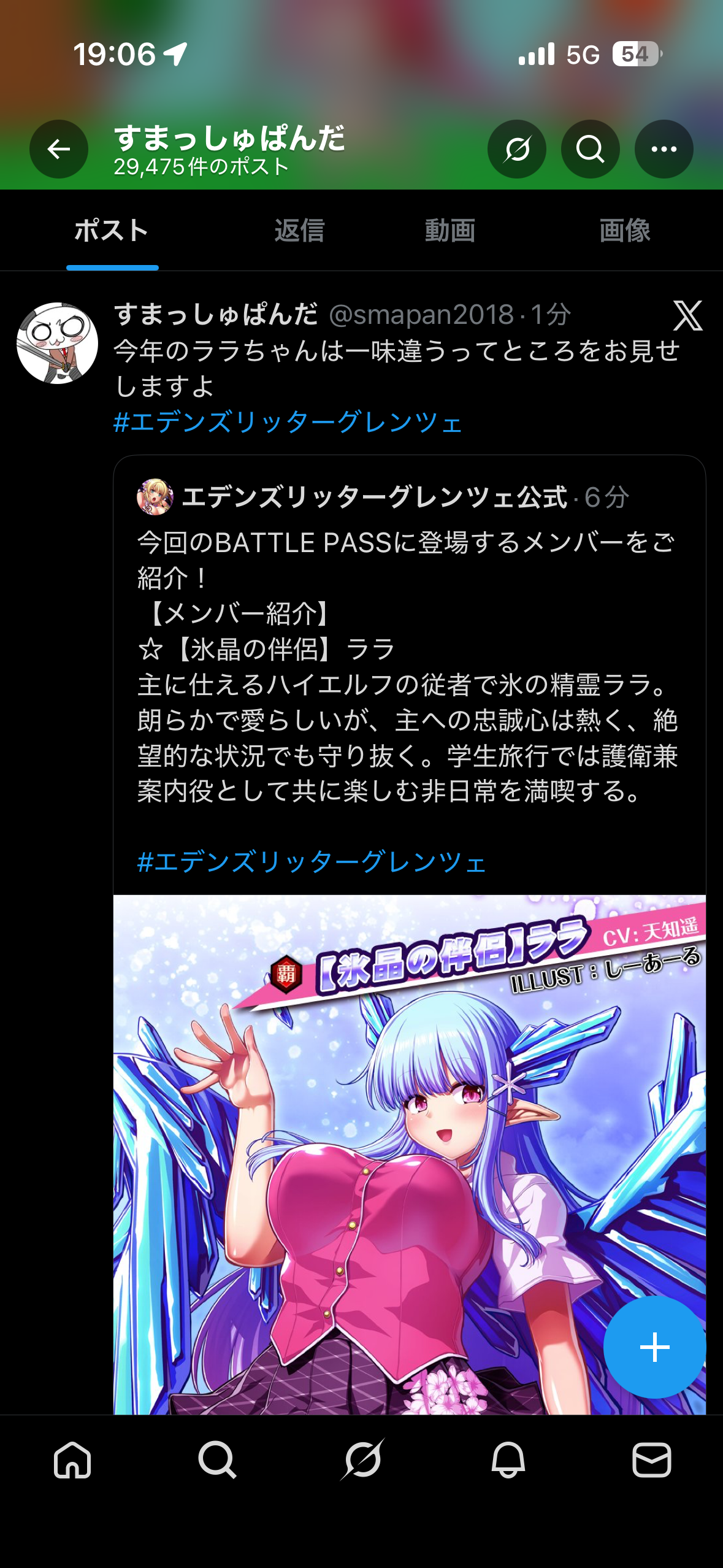This screenshot has height=1568, width=723.
Task: Tap the X icon on すまっしゅぱんだ's post
Action: tap(687, 316)
